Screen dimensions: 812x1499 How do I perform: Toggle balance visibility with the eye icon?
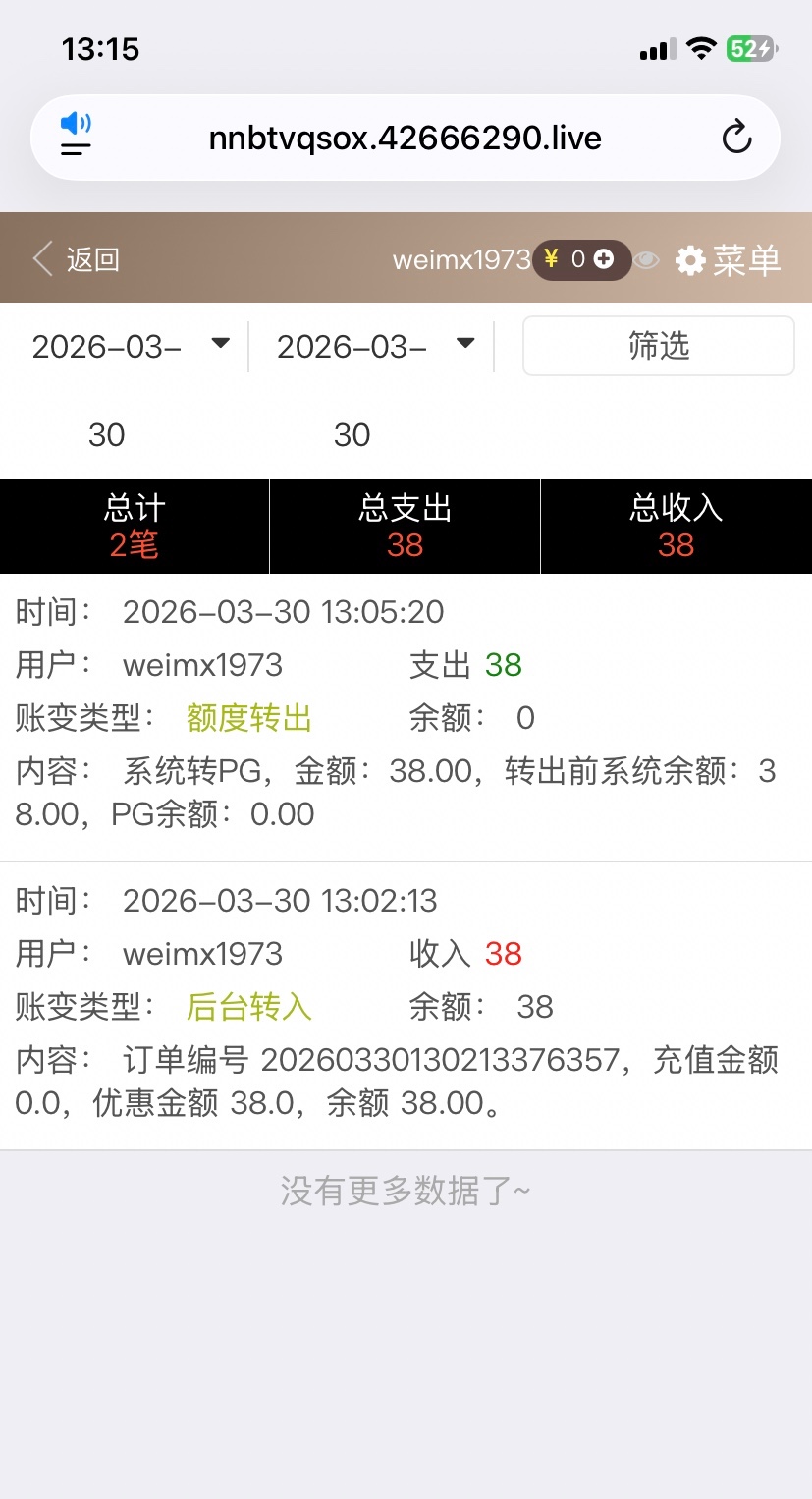tap(646, 260)
